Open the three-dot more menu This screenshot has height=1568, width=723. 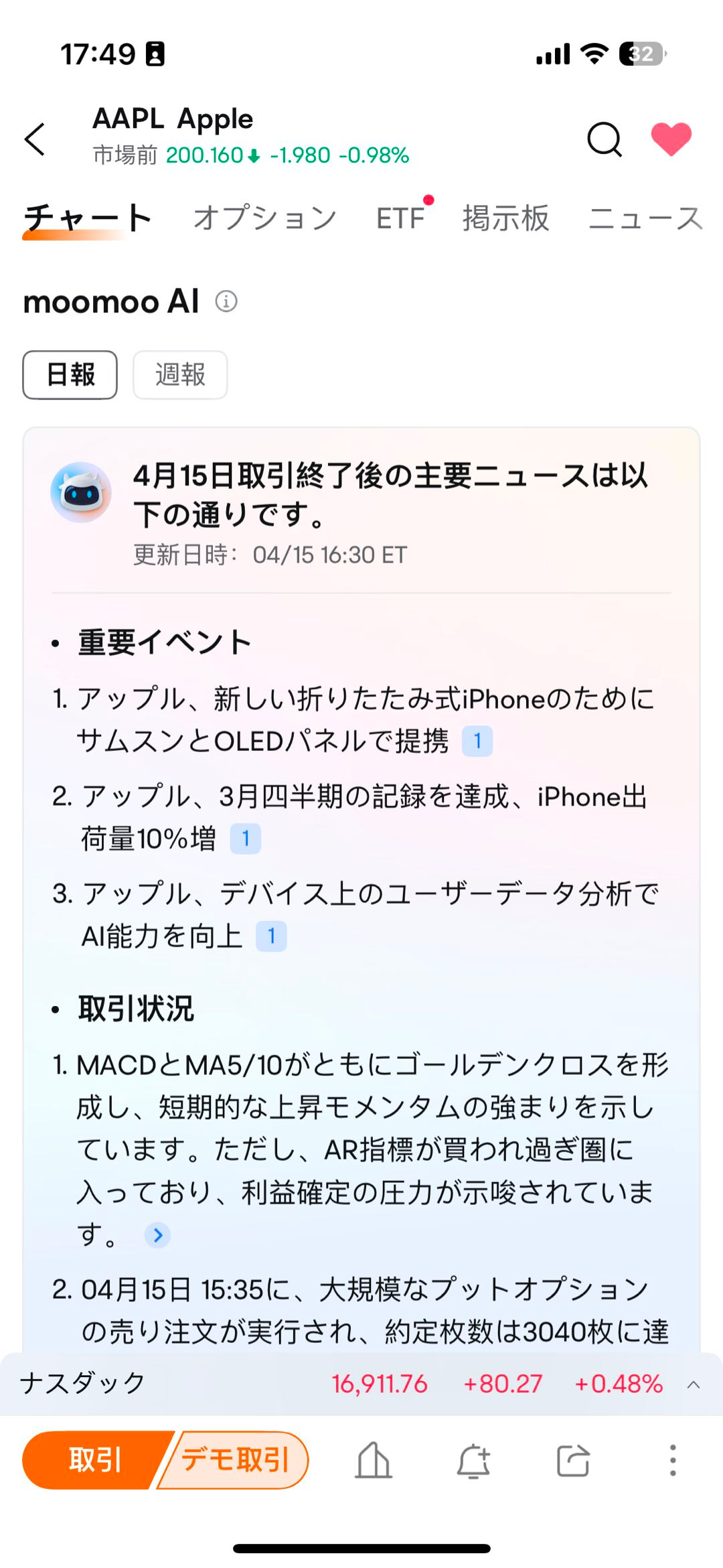point(673,1460)
